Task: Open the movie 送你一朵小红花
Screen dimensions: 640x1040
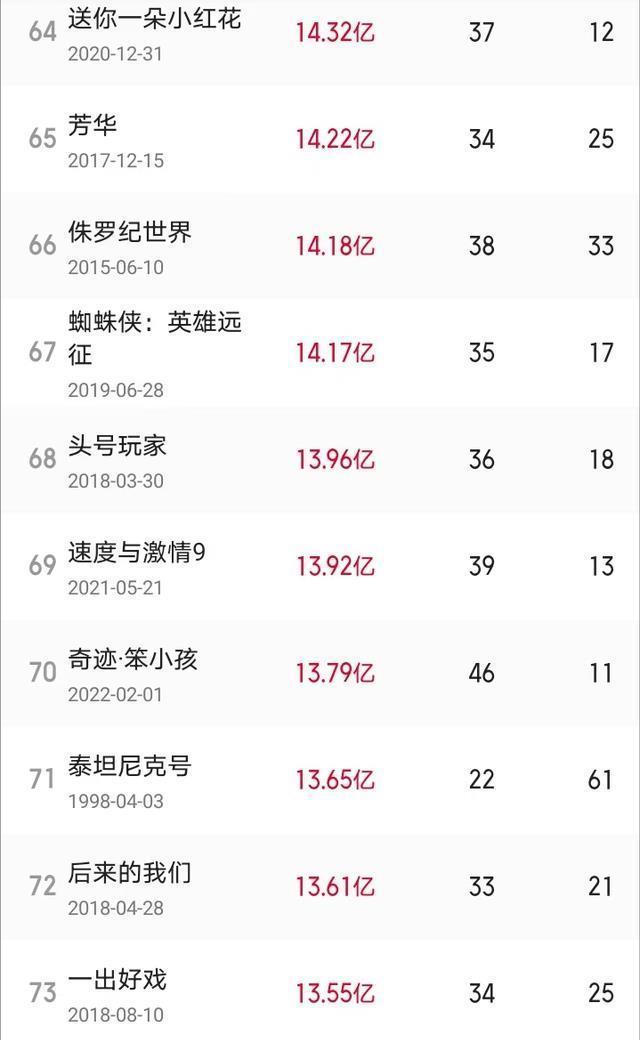Action: 154,19
